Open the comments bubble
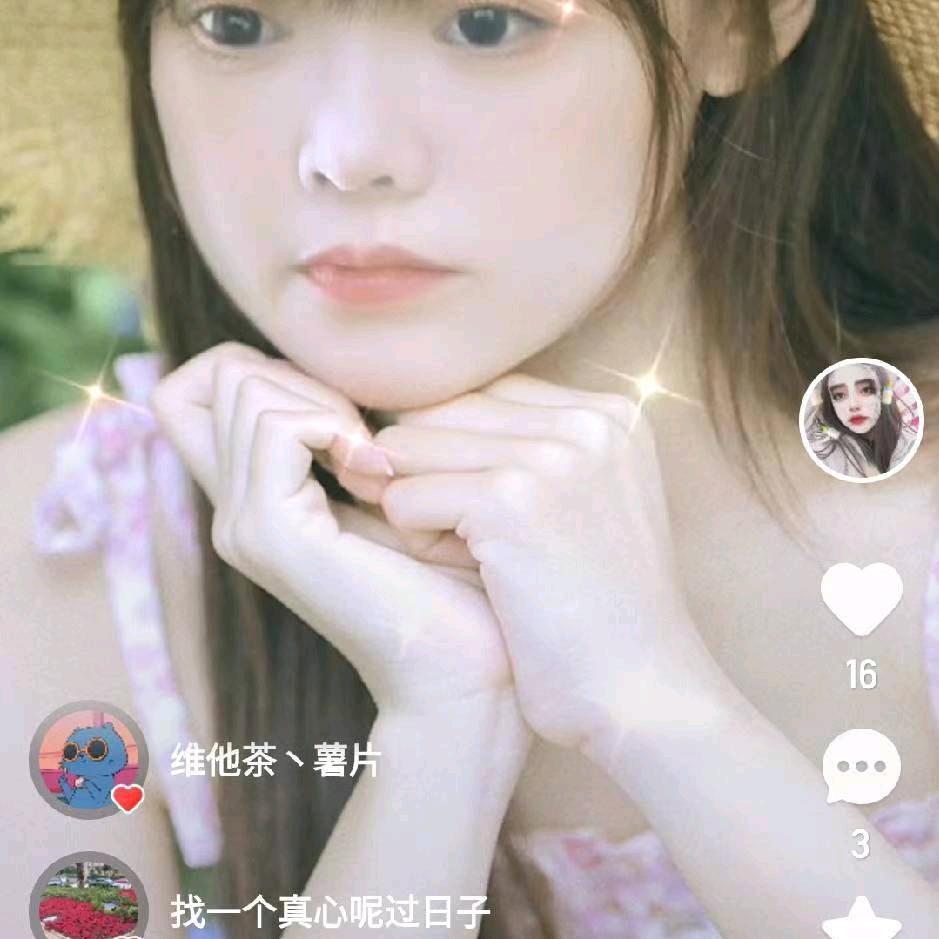This screenshot has width=939, height=939. (x=861, y=767)
